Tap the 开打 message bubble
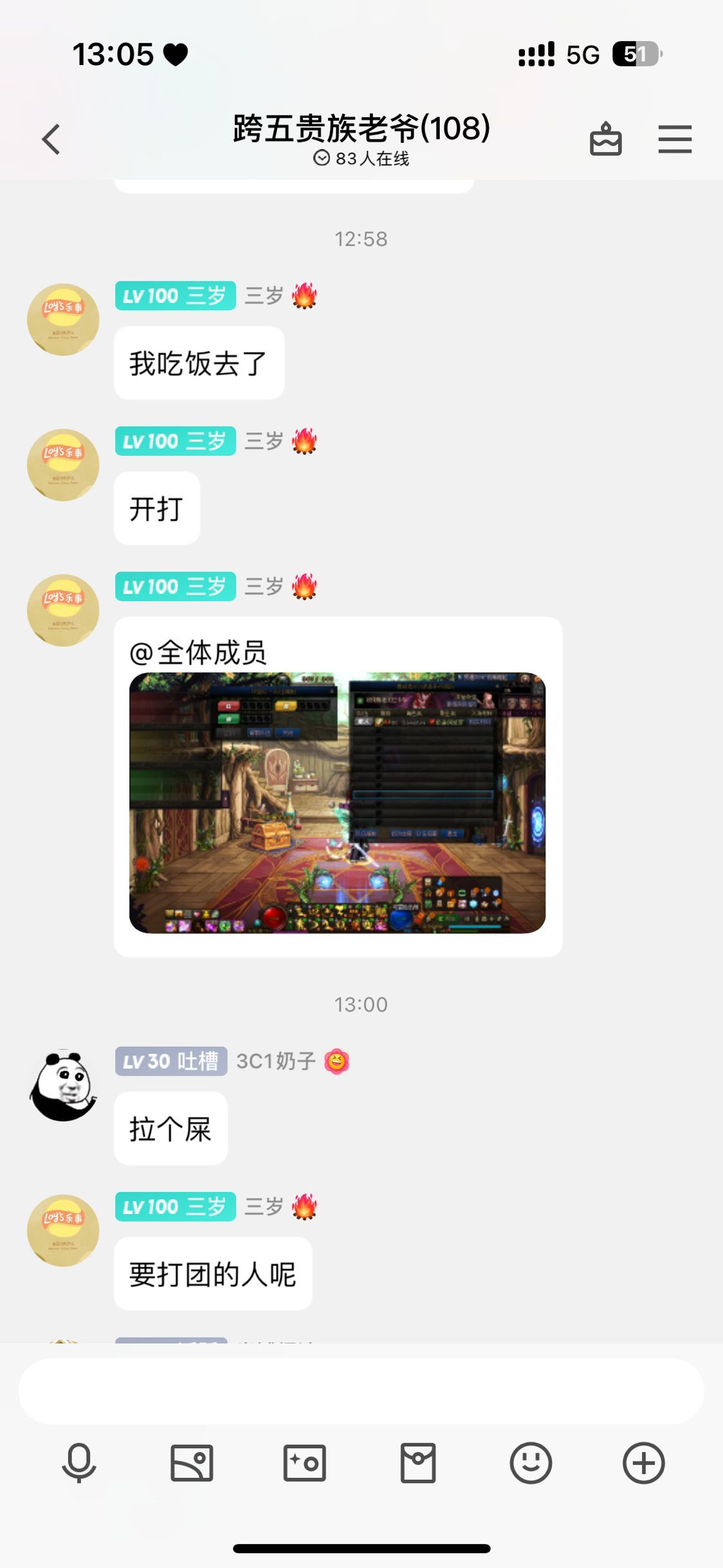 (157, 509)
